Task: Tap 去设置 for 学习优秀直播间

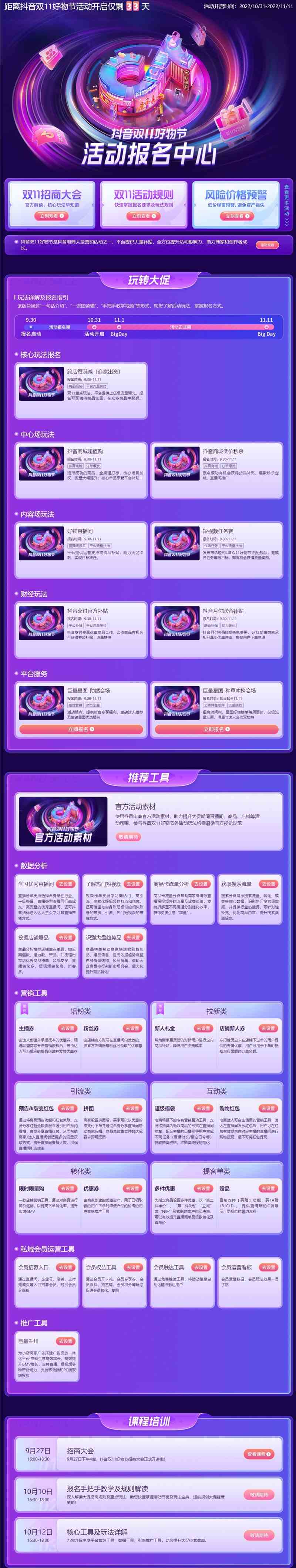Action: [x=66, y=884]
